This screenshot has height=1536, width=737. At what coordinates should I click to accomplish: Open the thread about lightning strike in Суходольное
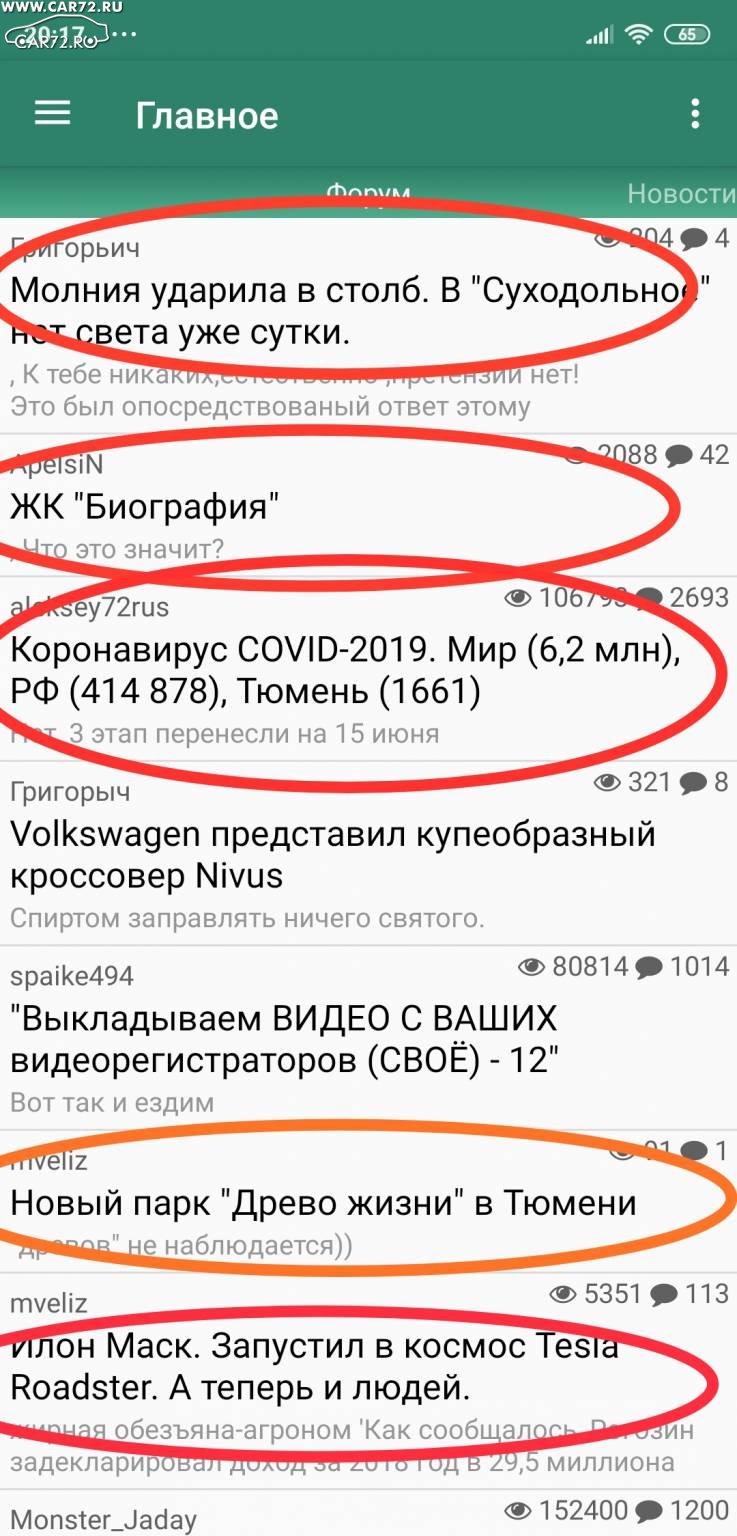pos(368,326)
